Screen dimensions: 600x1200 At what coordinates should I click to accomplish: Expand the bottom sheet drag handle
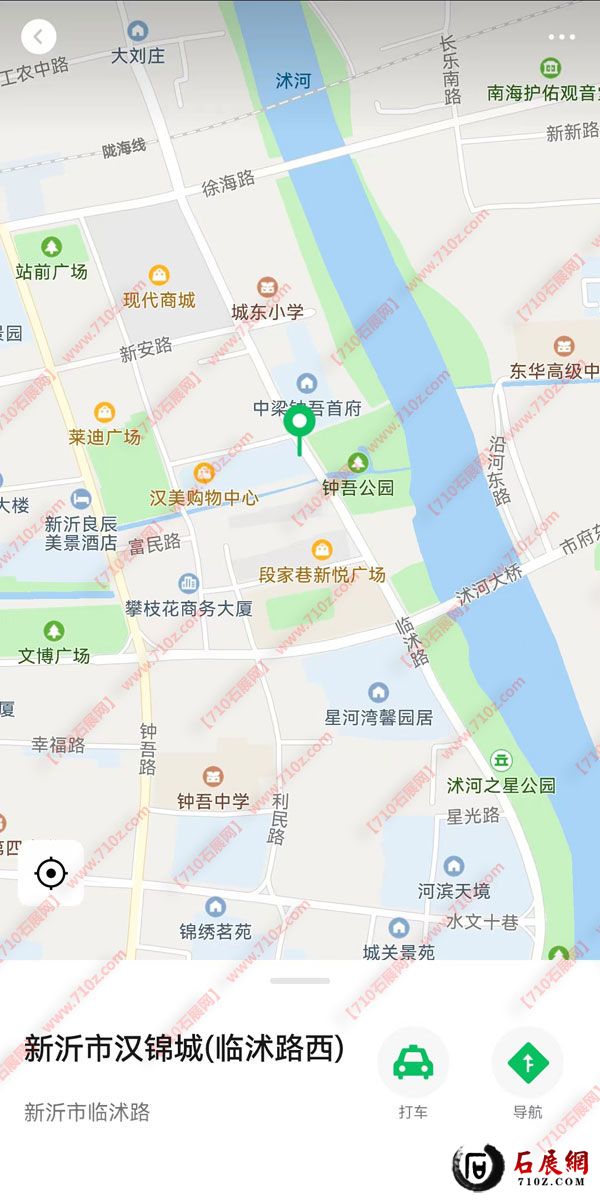299,981
